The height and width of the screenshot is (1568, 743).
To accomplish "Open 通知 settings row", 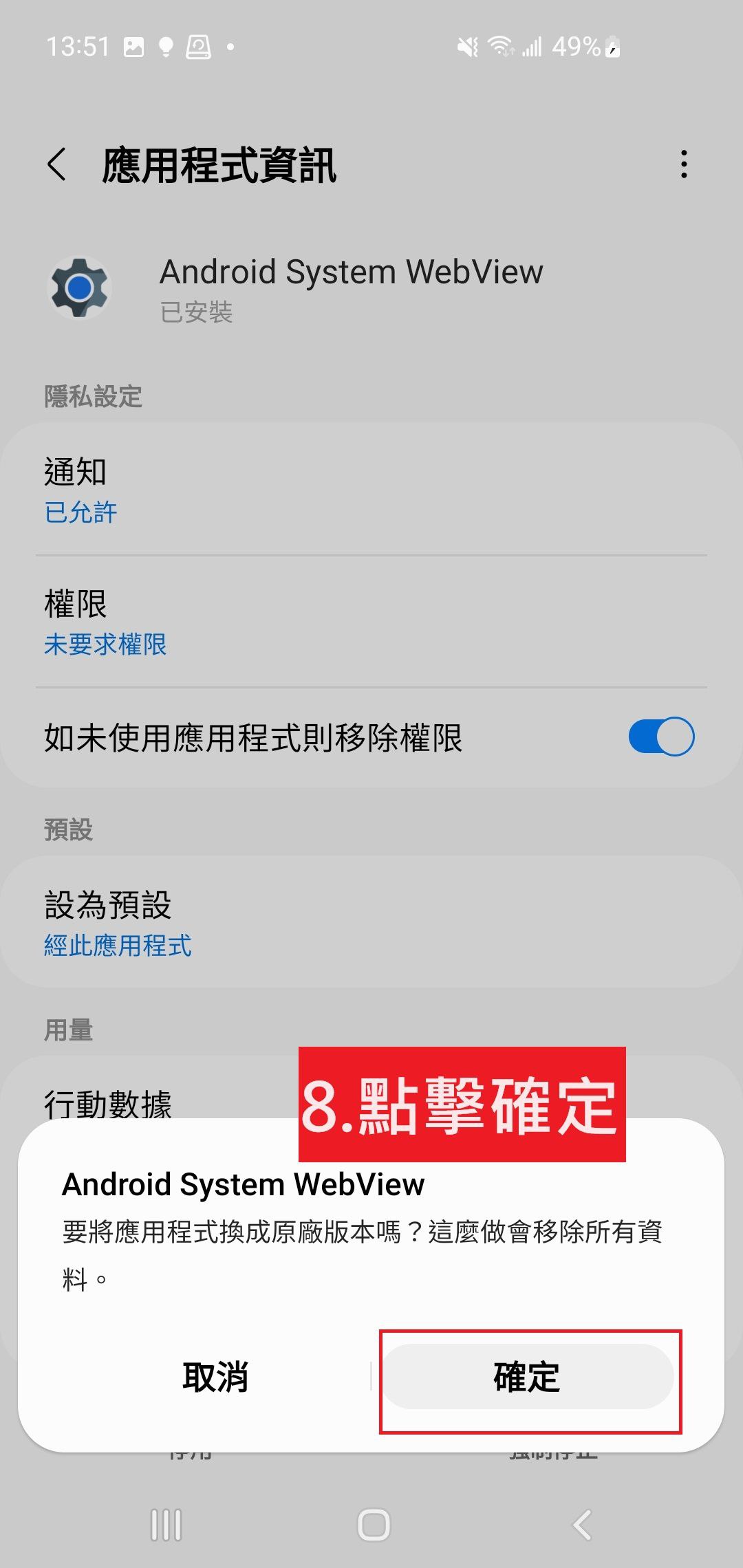I will [x=371, y=490].
